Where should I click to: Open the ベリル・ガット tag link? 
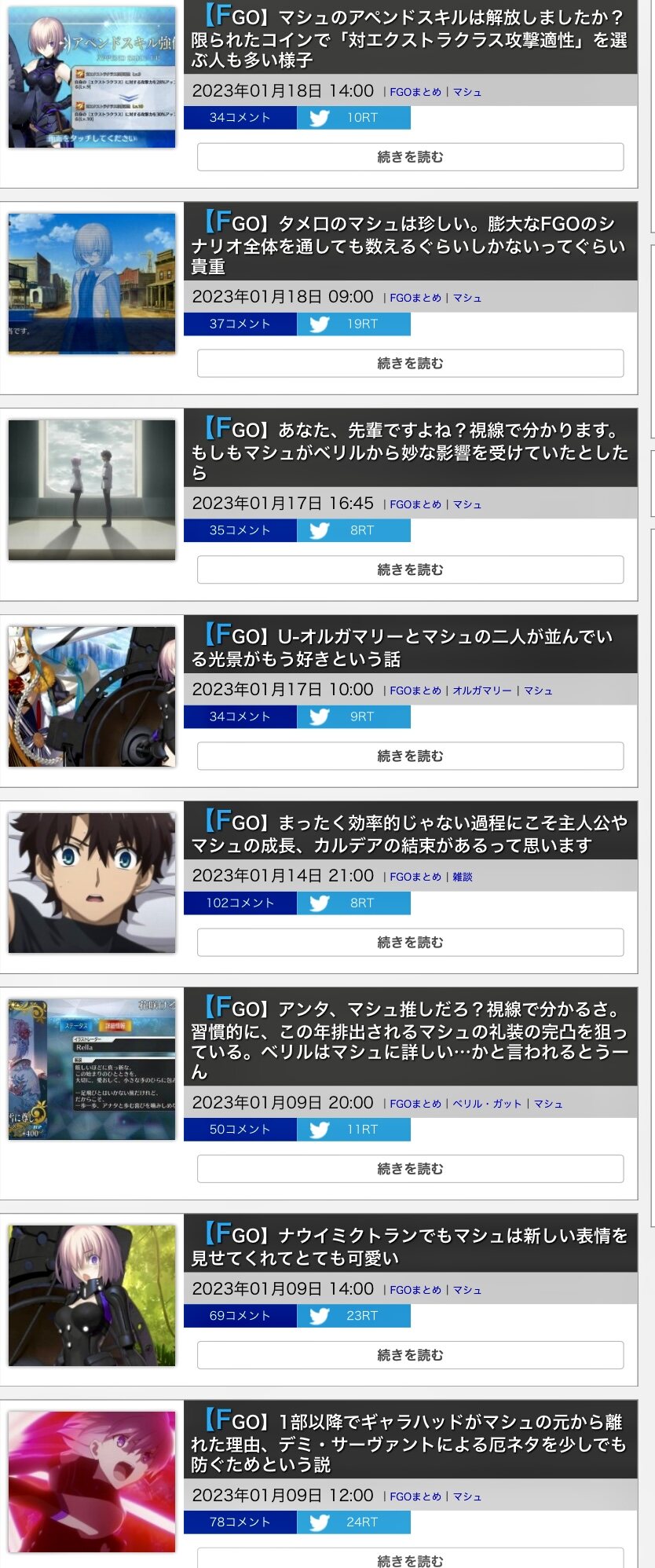(487, 1104)
